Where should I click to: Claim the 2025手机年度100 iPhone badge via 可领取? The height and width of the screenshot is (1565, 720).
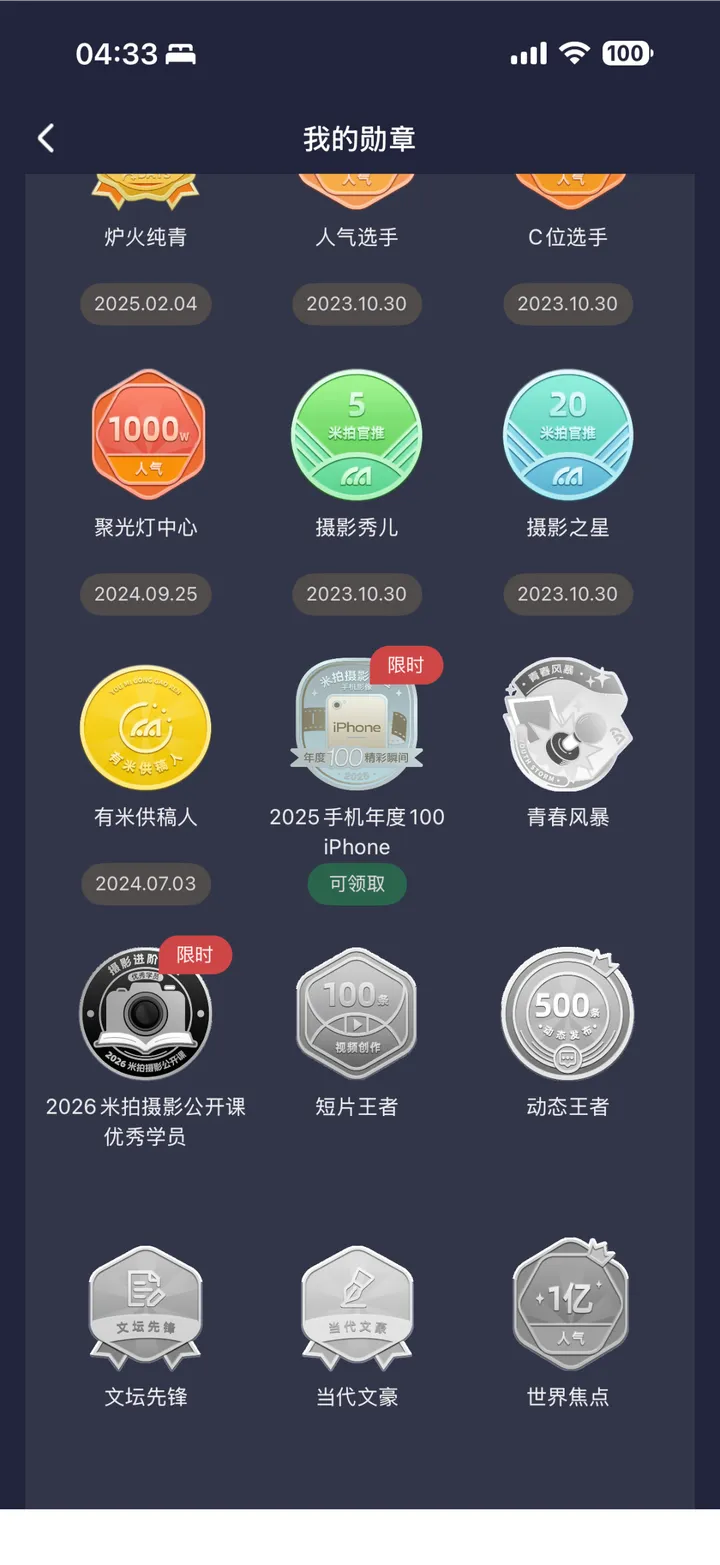point(357,884)
